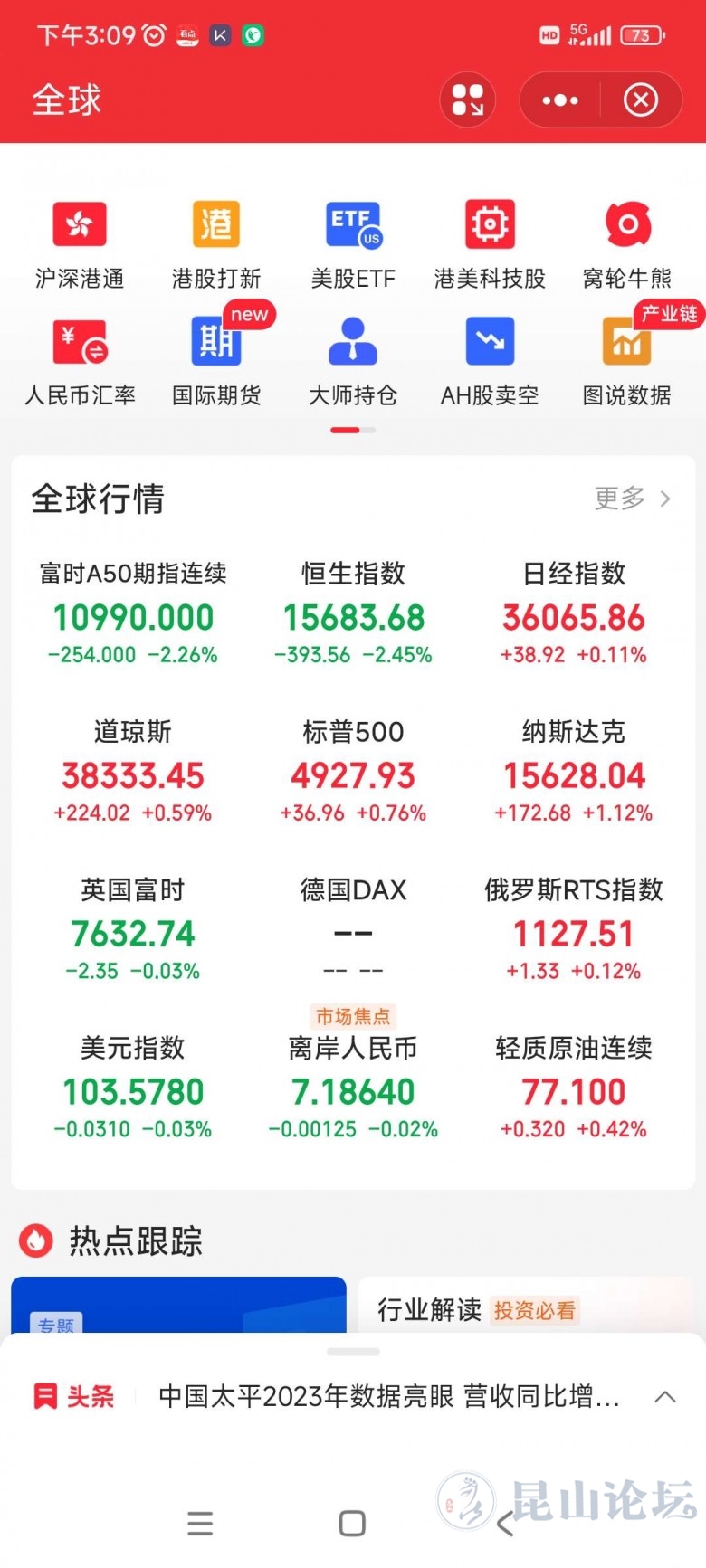
Task: Expand the 头条 headlines panel
Action: (664, 1396)
